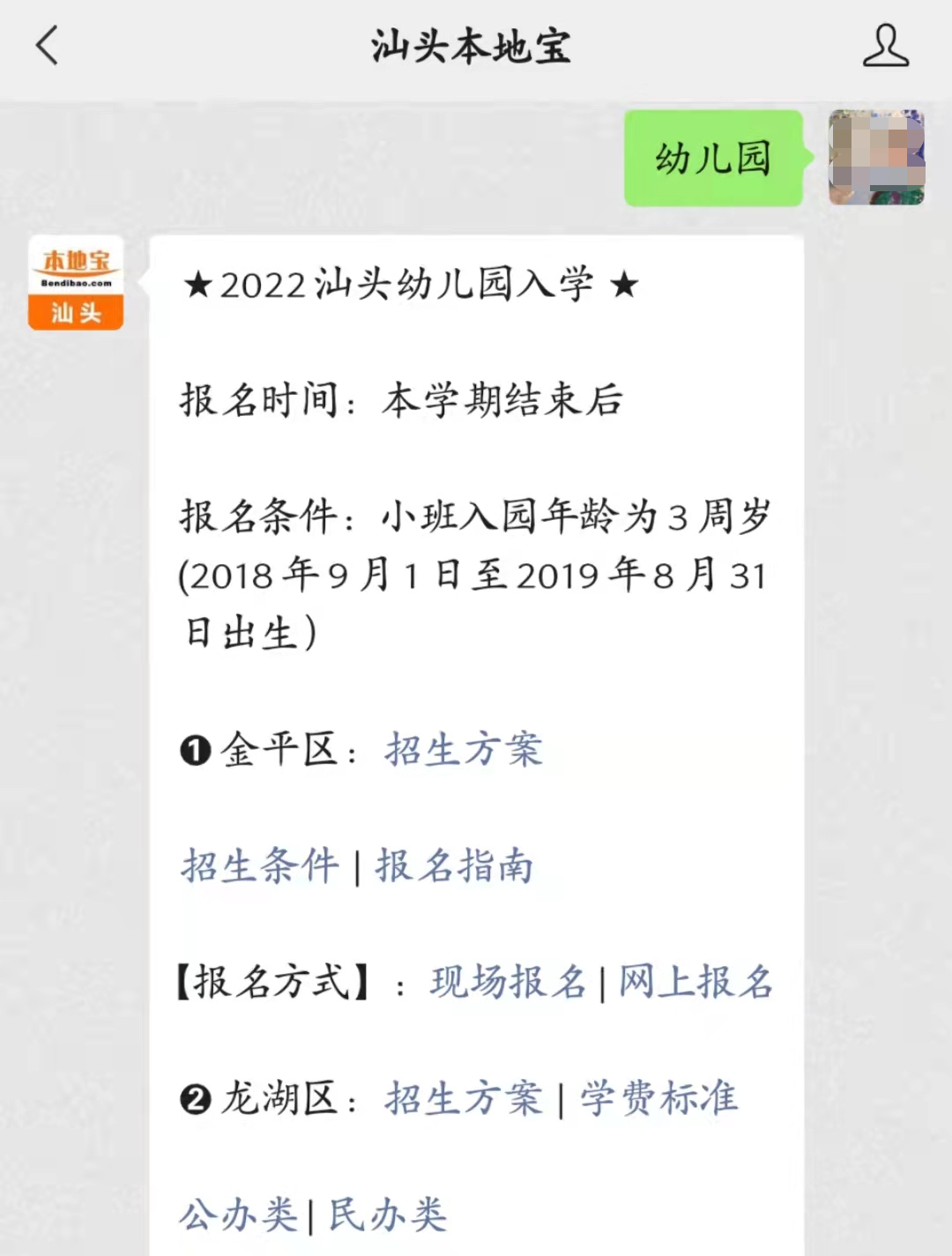This screenshot has height=1256, width=952.
Task: Open 龙湖区 招生方案 link
Action: pos(463,1098)
